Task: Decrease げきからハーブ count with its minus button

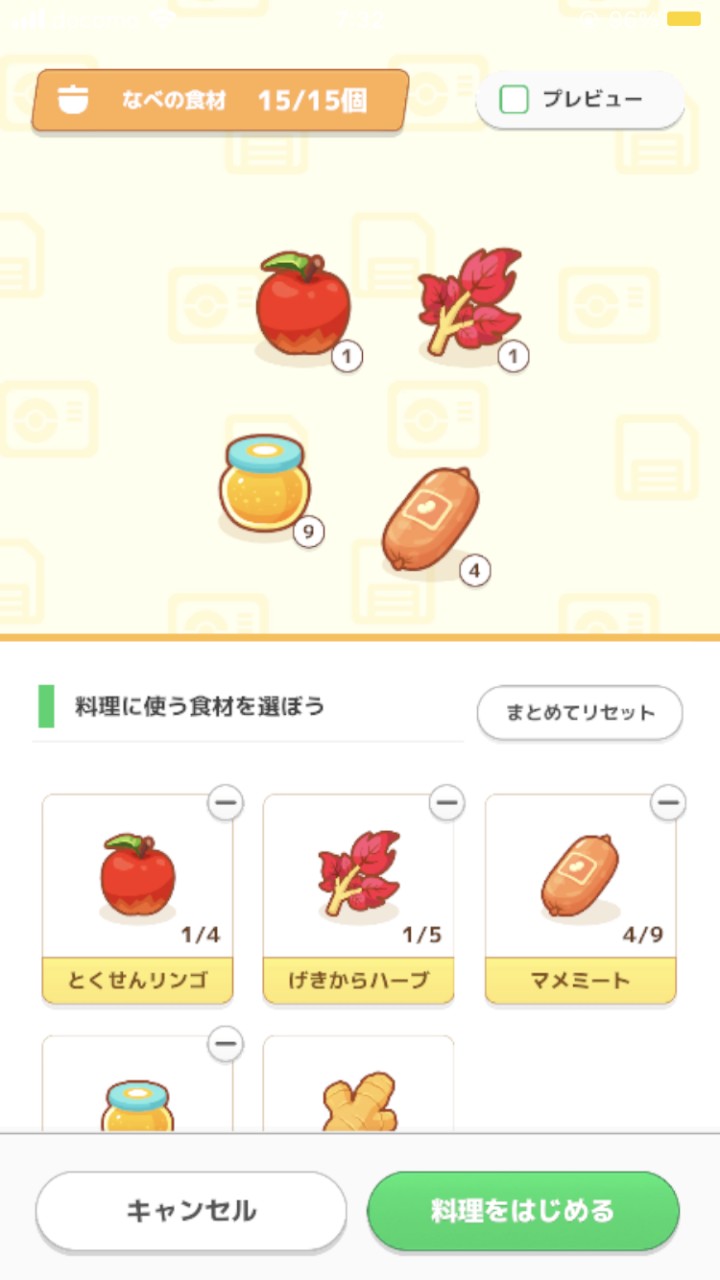Action: click(x=446, y=802)
